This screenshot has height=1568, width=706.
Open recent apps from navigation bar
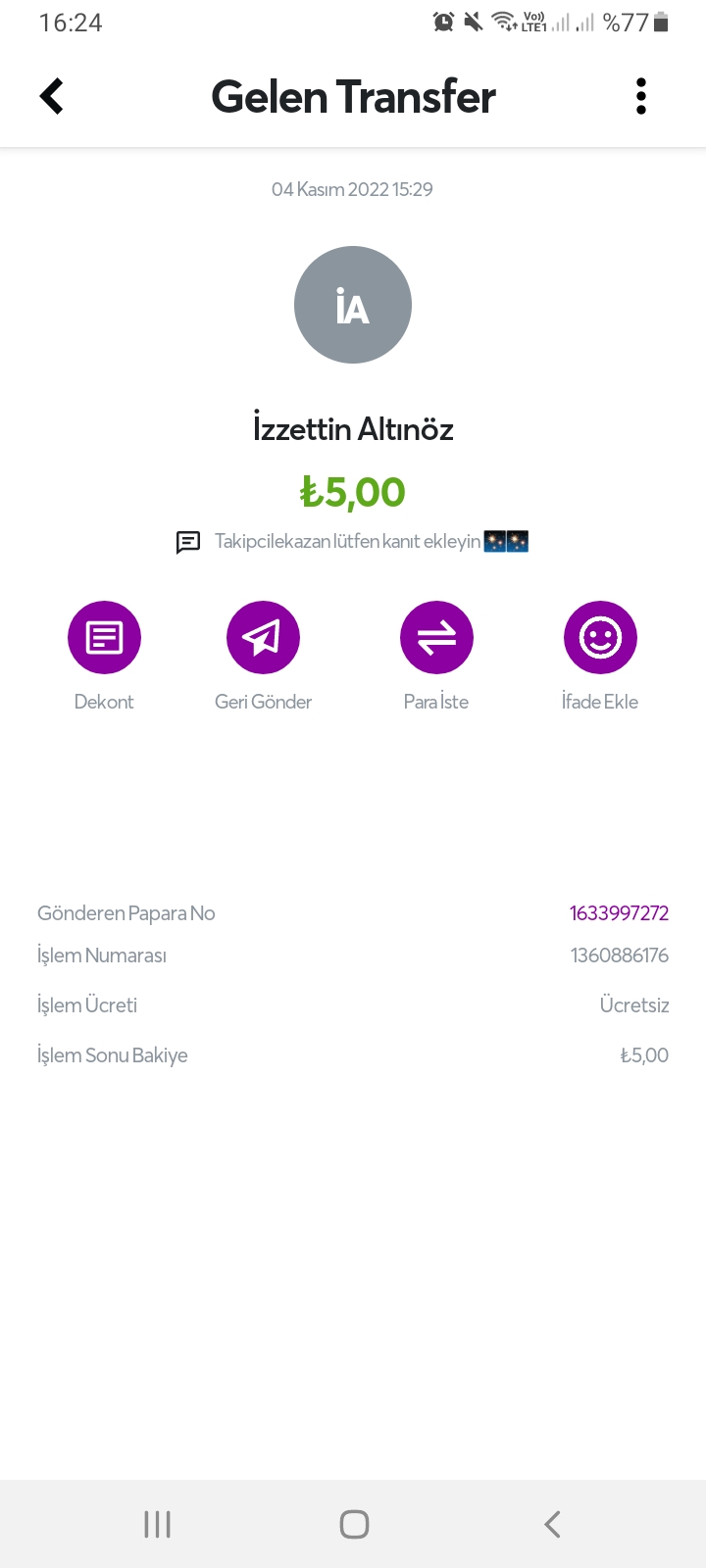(x=157, y=1524)
